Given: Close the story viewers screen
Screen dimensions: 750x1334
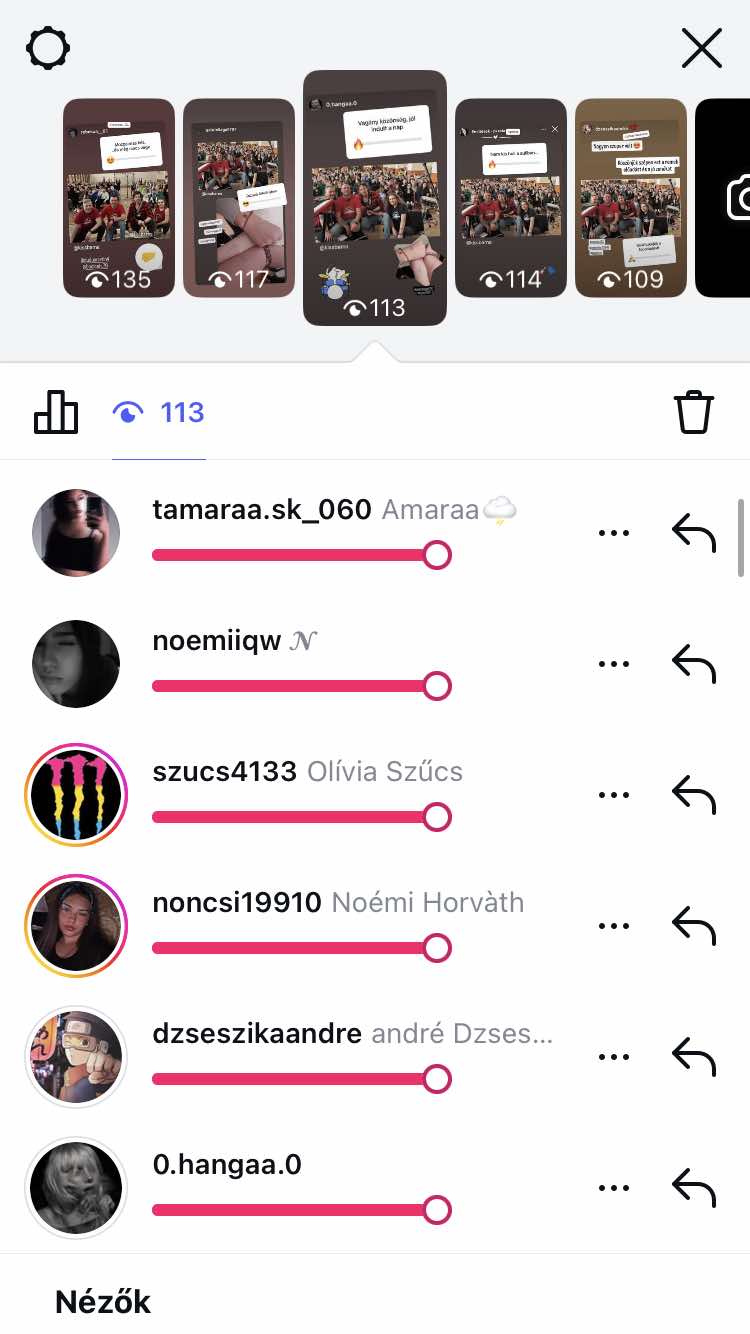Looking at the screenshot, I should (701, 48).
